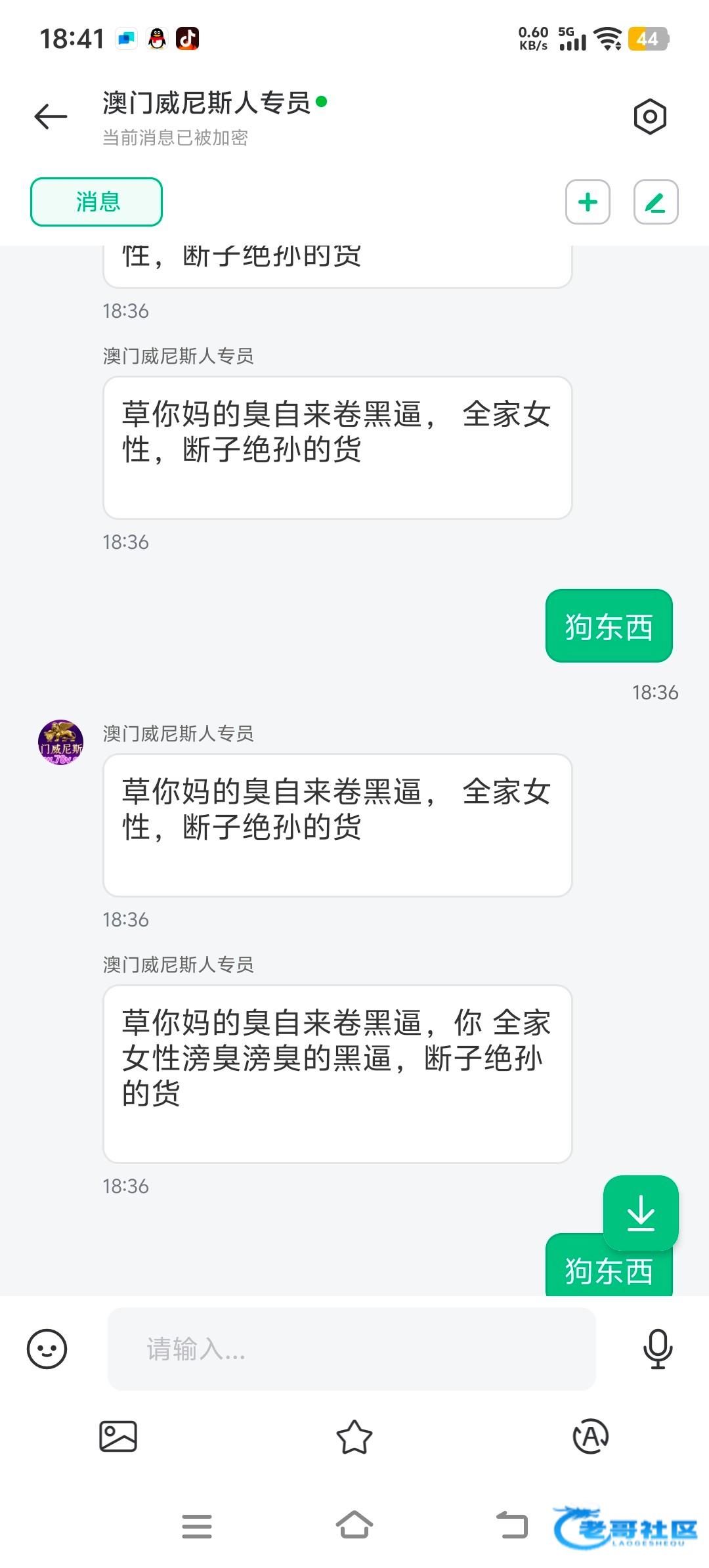Open system recent apps menu
Screen dimensions: 709x1568
(196, 1525)
